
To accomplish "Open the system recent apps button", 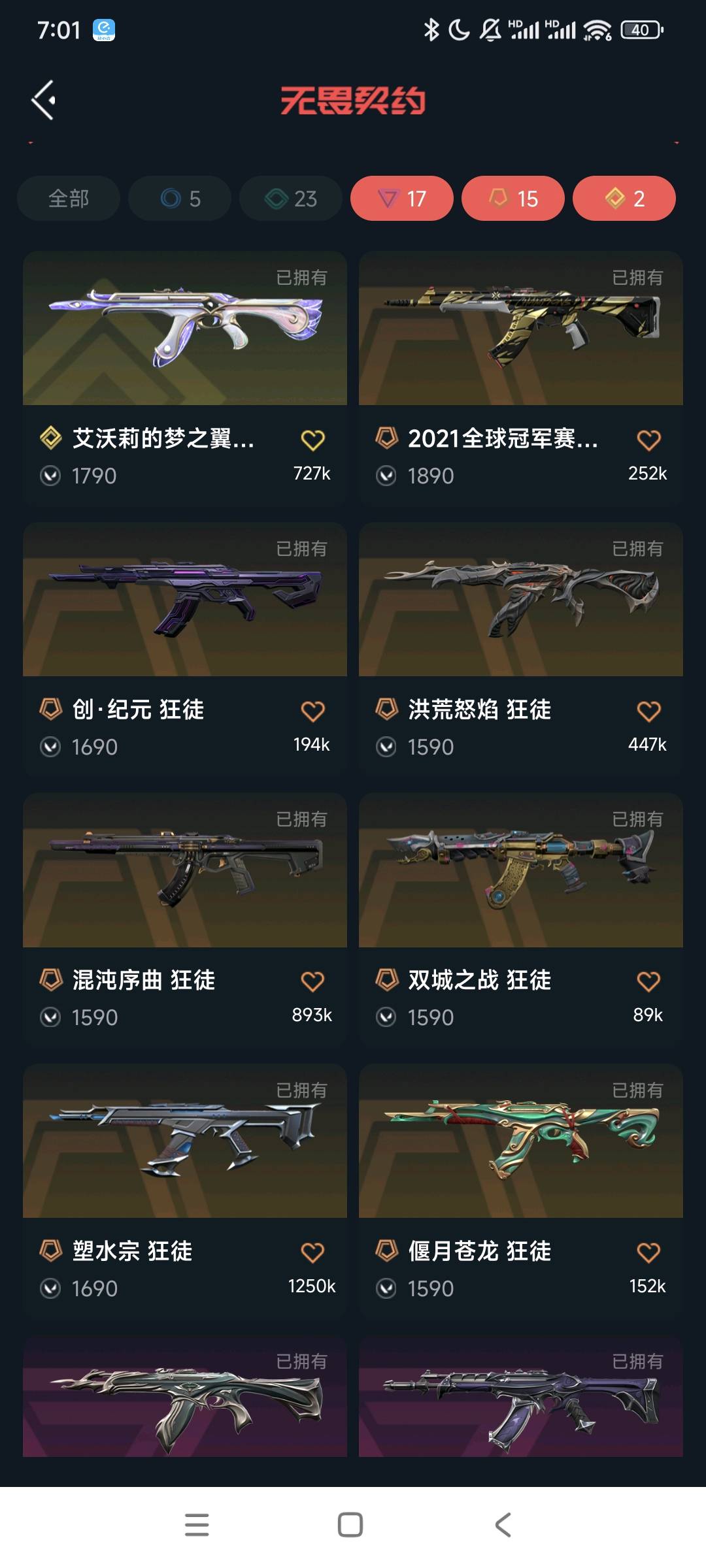I will point(197,1525).
